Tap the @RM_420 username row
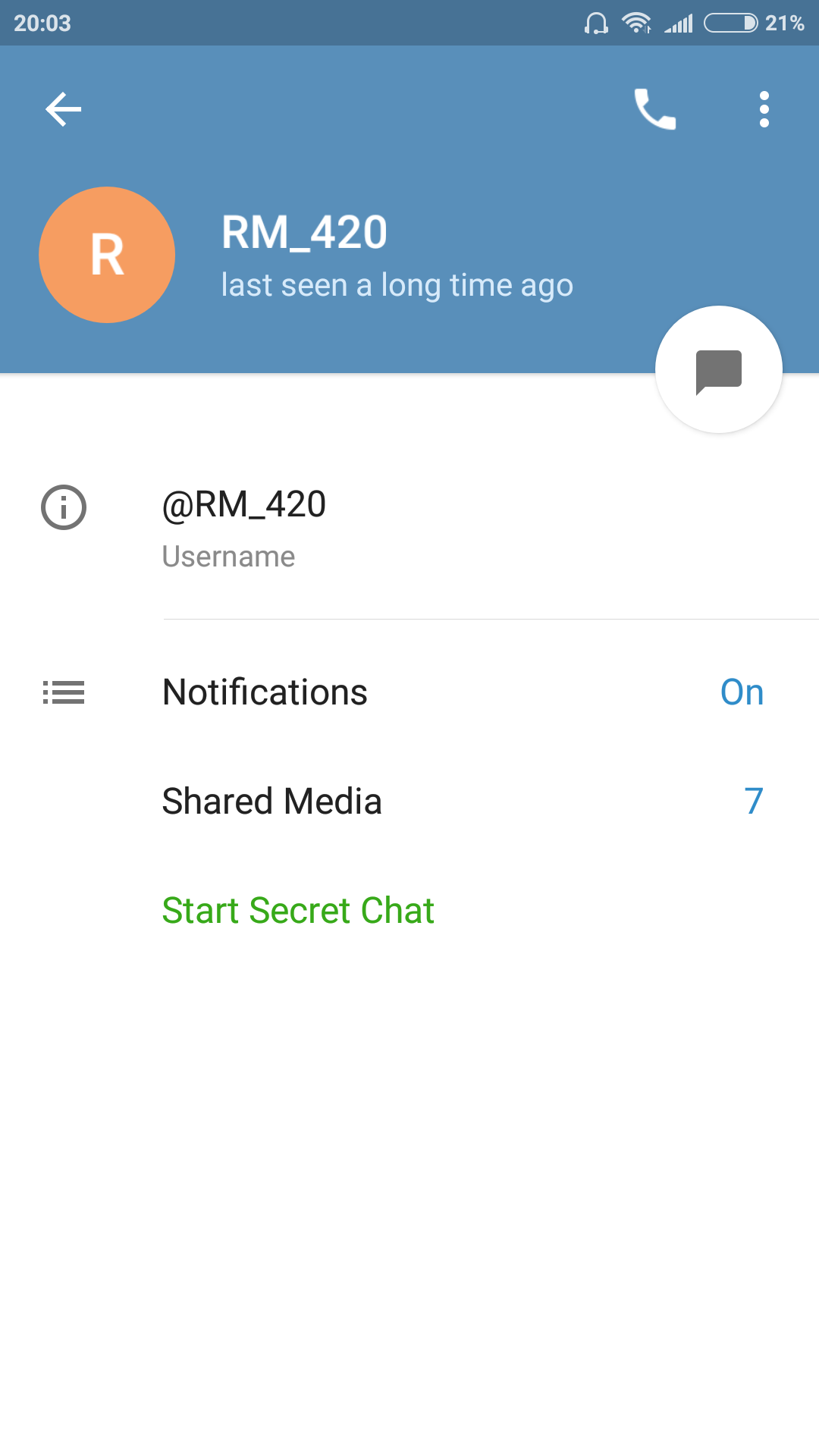 pos(409,529)
